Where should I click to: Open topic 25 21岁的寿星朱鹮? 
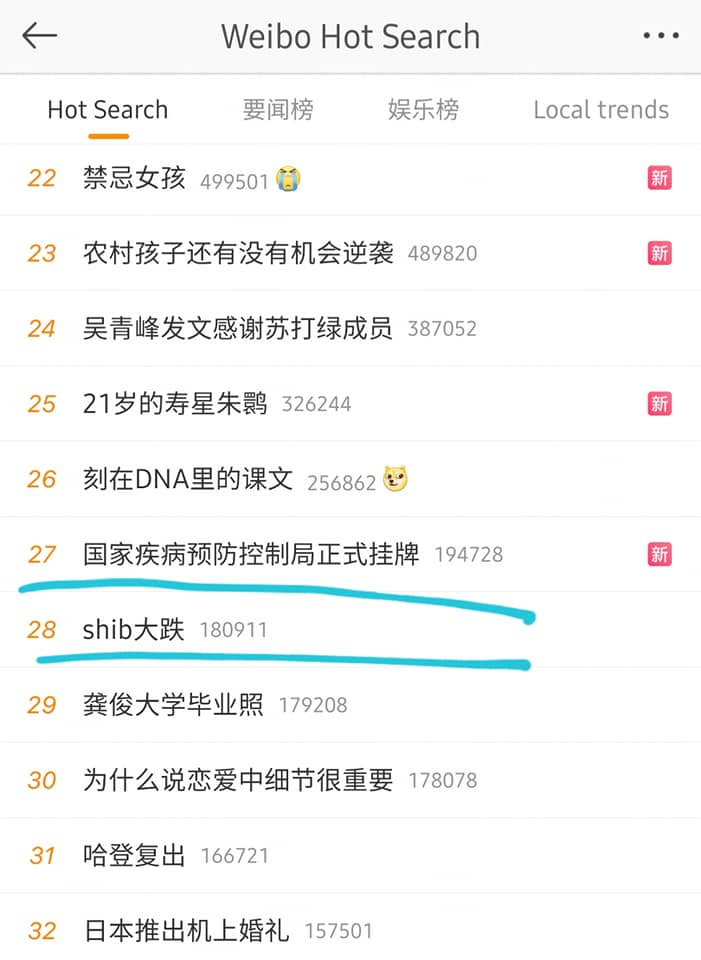[350, 404]
